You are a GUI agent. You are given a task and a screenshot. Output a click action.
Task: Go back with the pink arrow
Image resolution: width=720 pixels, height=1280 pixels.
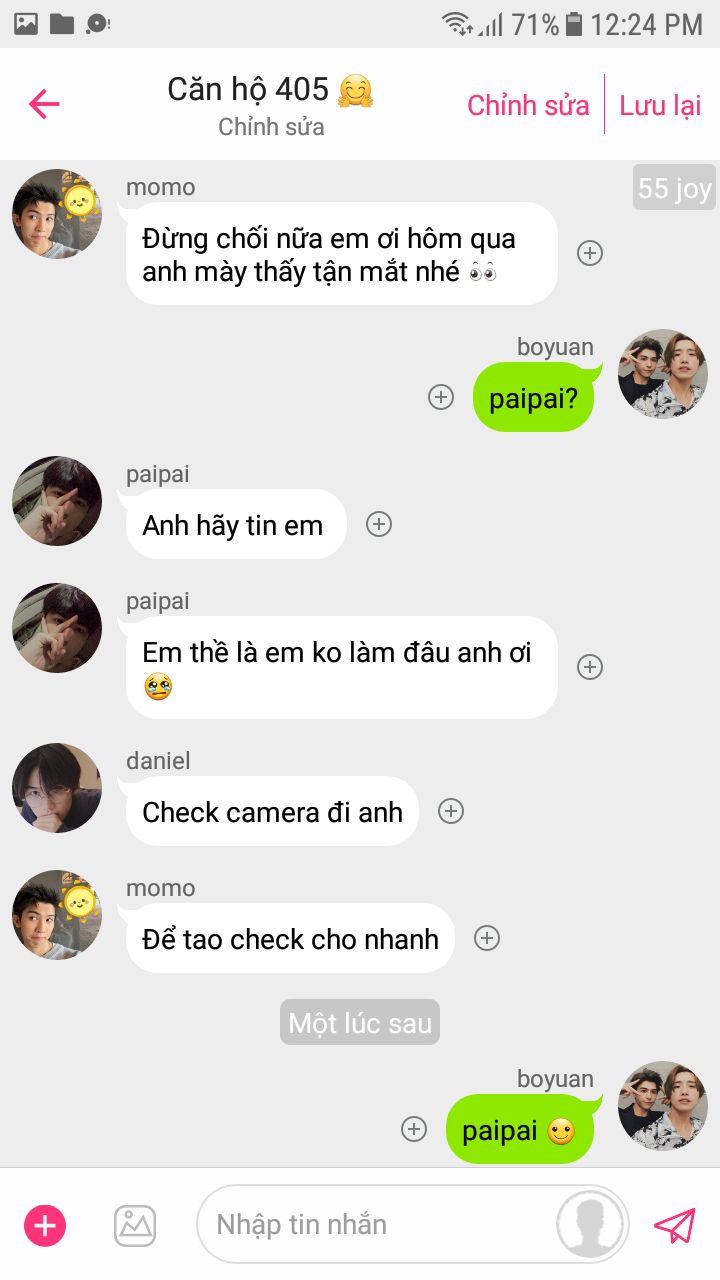coord(44,104)
